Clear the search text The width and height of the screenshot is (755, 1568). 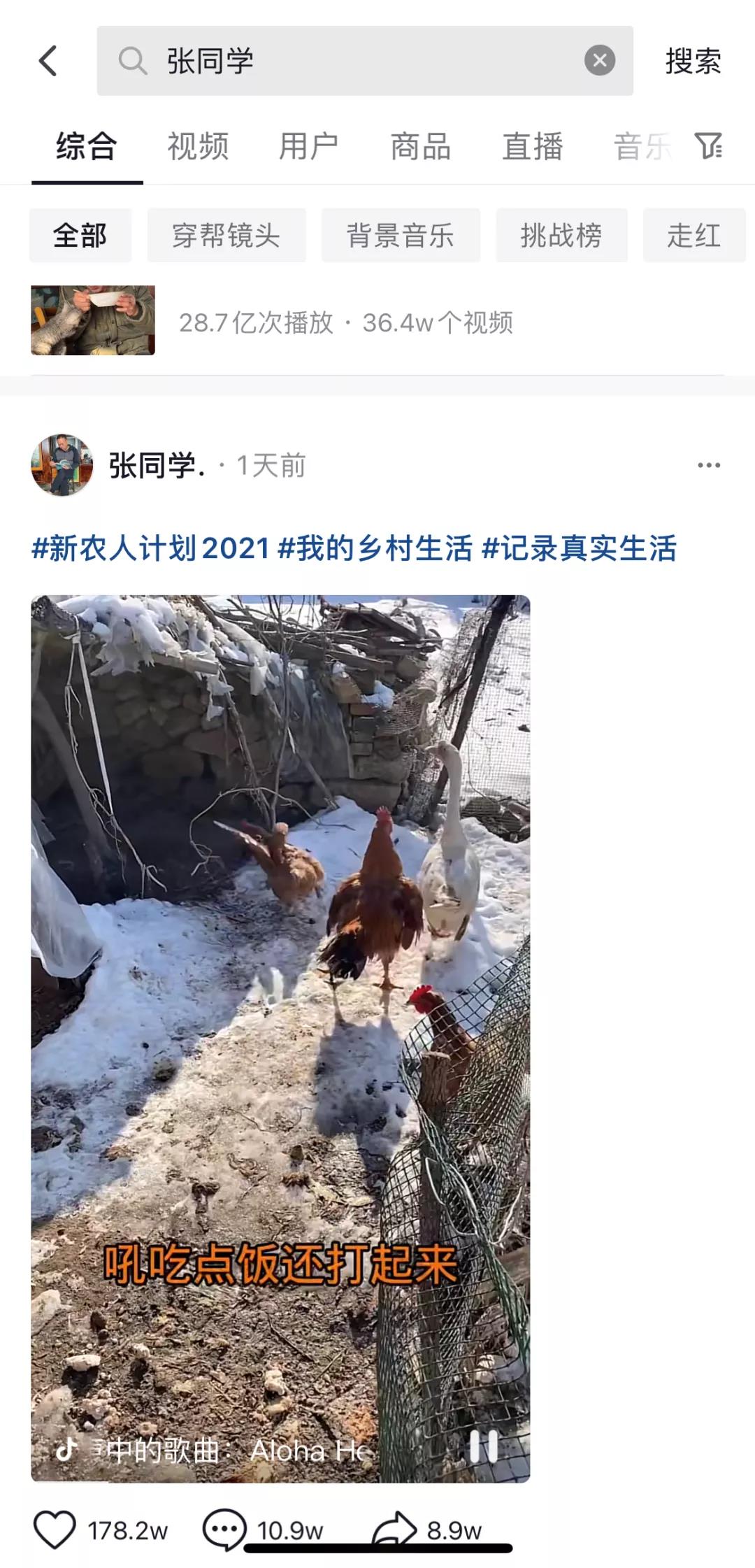tap(599, 61)
